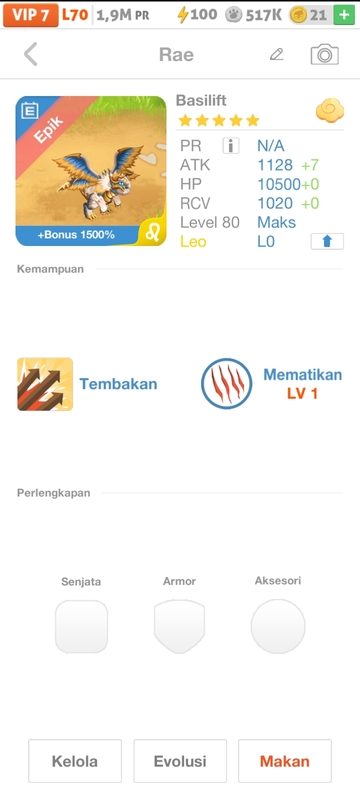
Task: Tap the green plus to add coins
Action: point(344,15)
